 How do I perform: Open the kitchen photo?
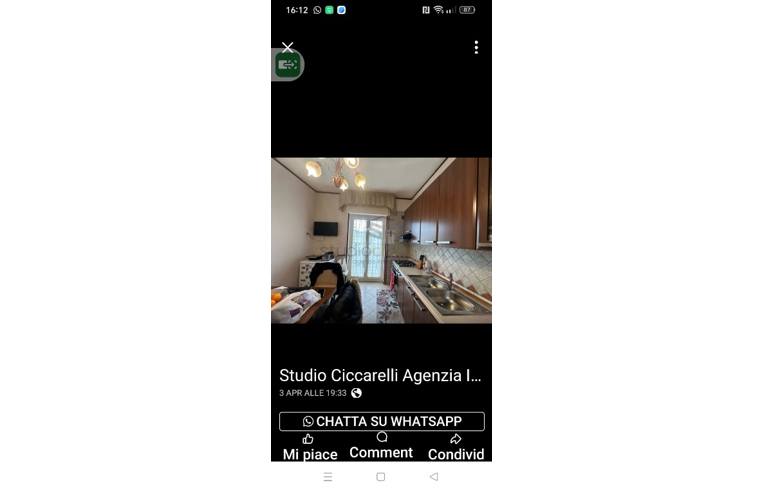[381, 240]
